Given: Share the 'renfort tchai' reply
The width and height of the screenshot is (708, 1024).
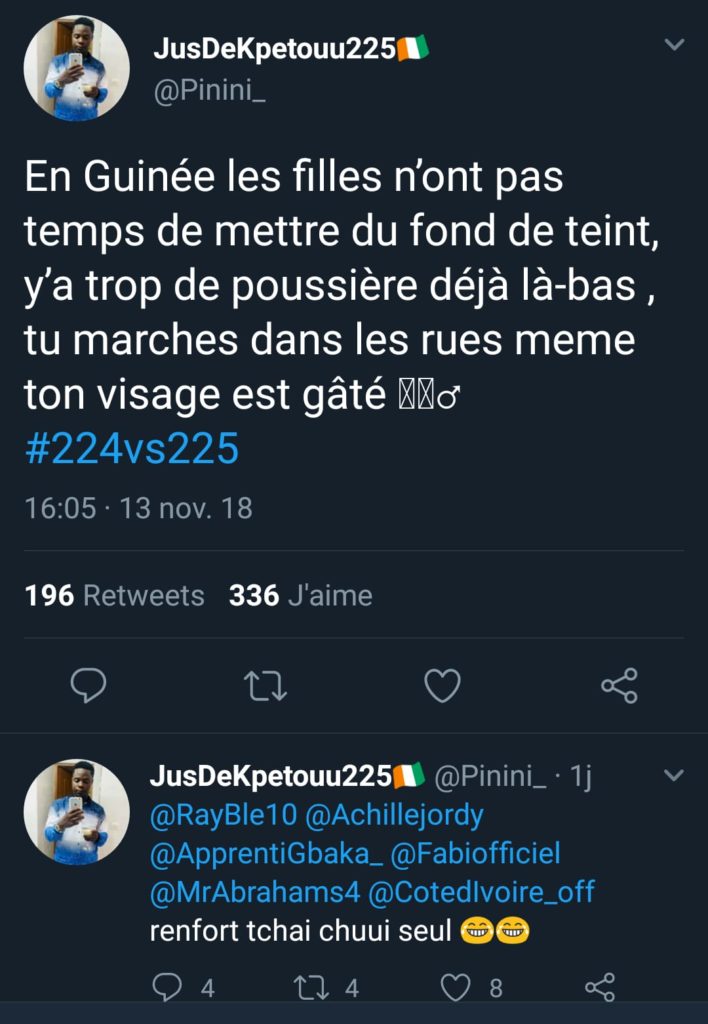Looking at the screenshot, I should click(x=600, y=988).
